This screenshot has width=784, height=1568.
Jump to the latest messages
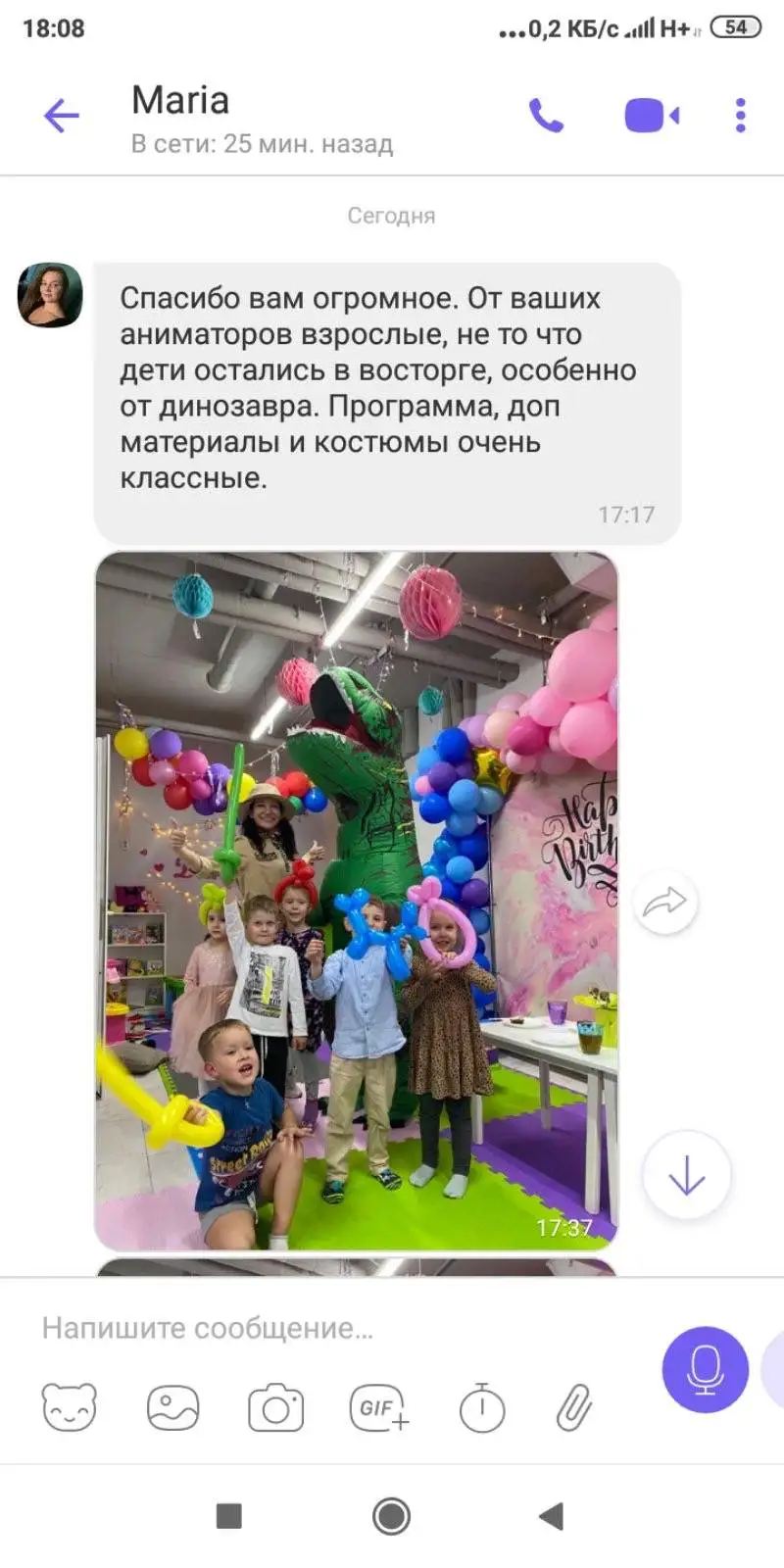click(686, 1175)
